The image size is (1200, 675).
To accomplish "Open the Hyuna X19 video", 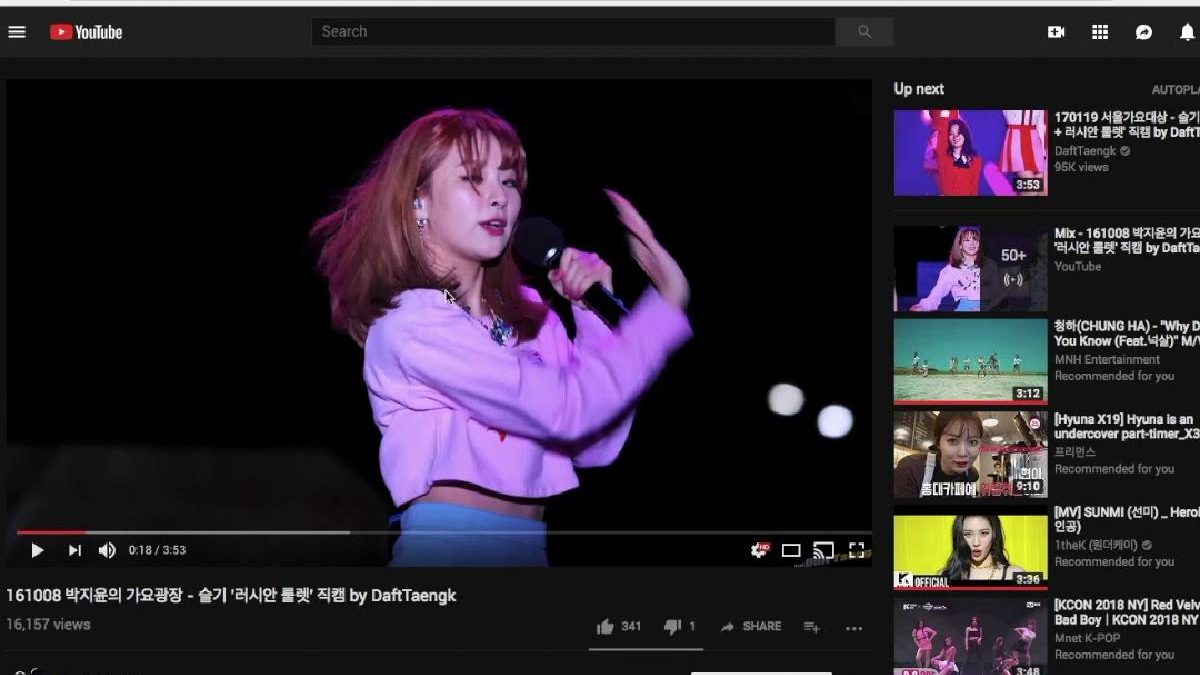I will tap(970, 454).
